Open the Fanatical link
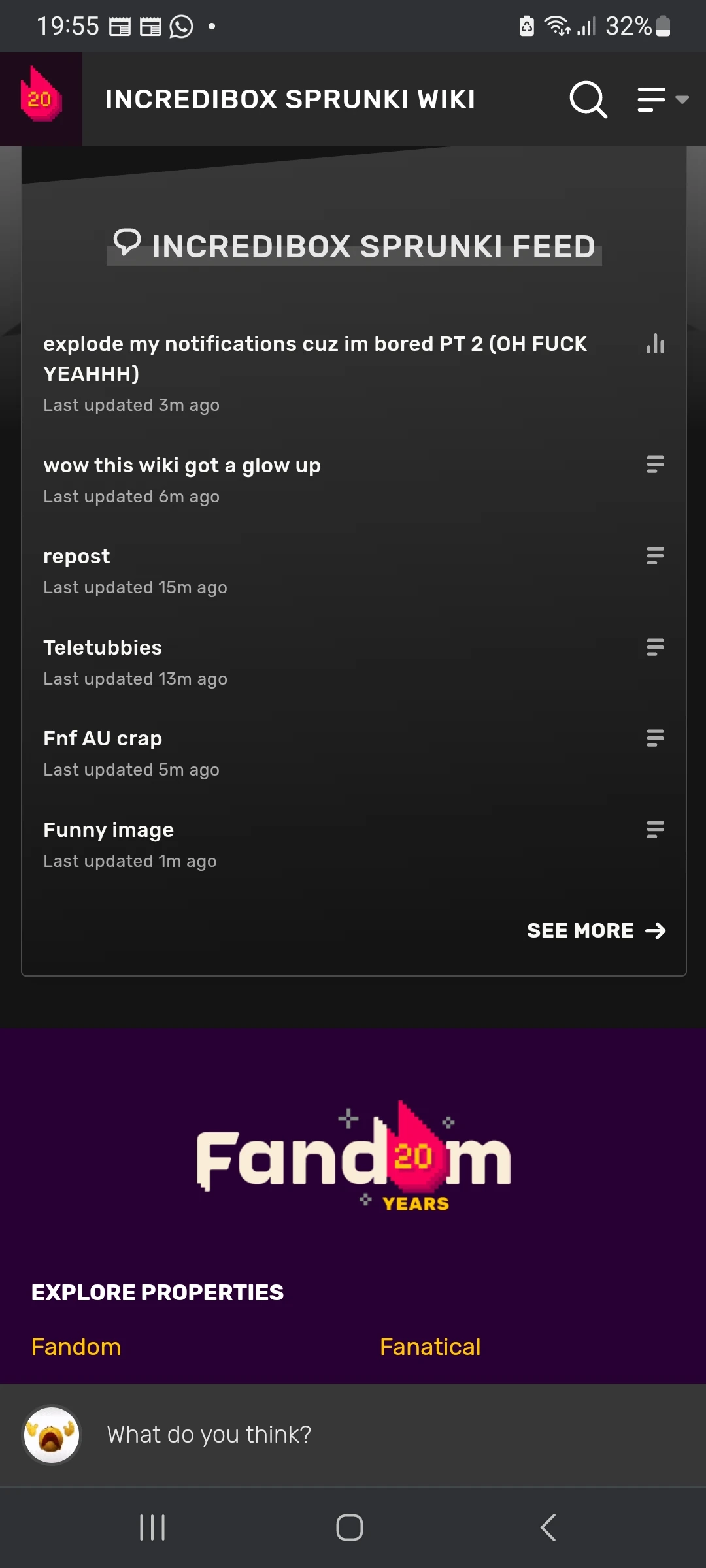706x1568 pixels. (430, 1347)
